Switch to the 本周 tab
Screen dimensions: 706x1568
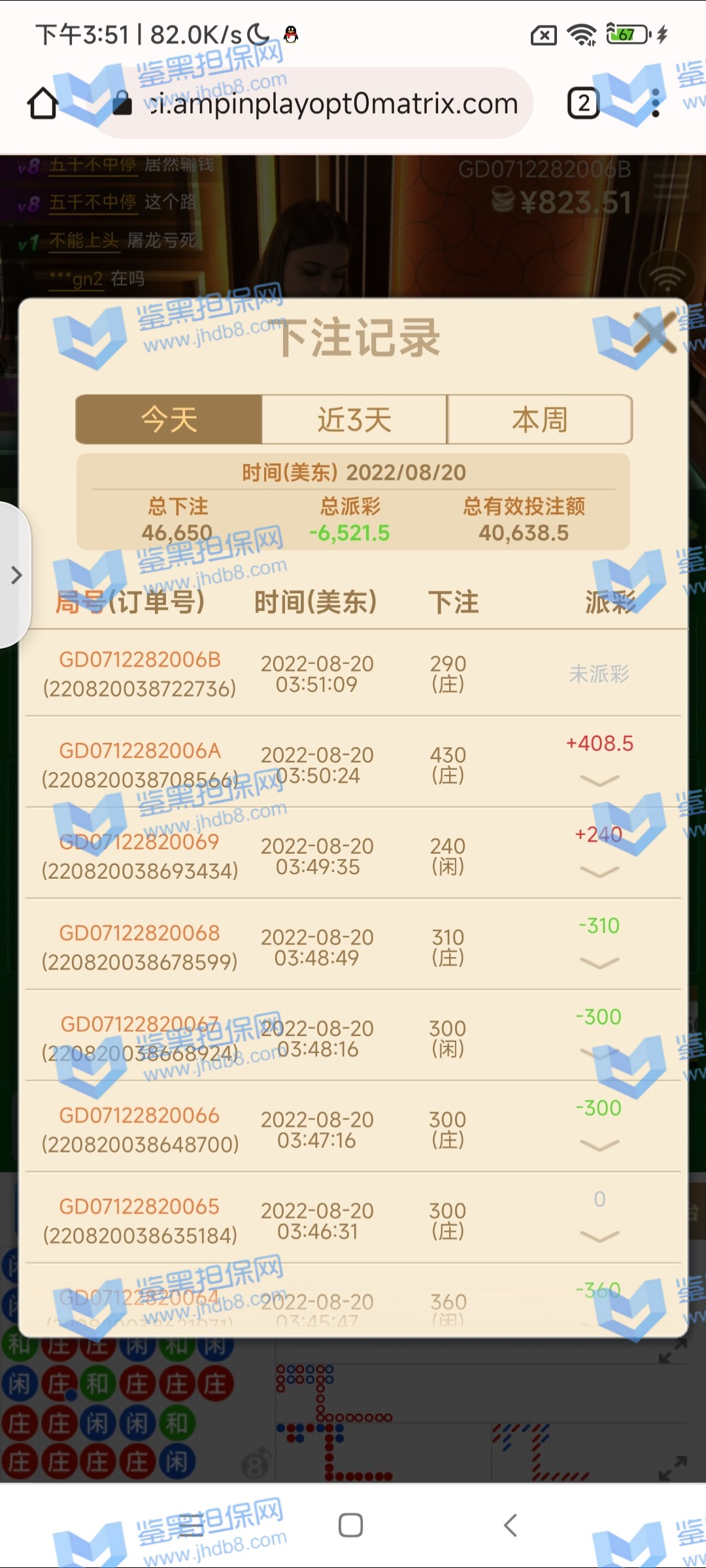pyautogui.click(x=539, y=419)
